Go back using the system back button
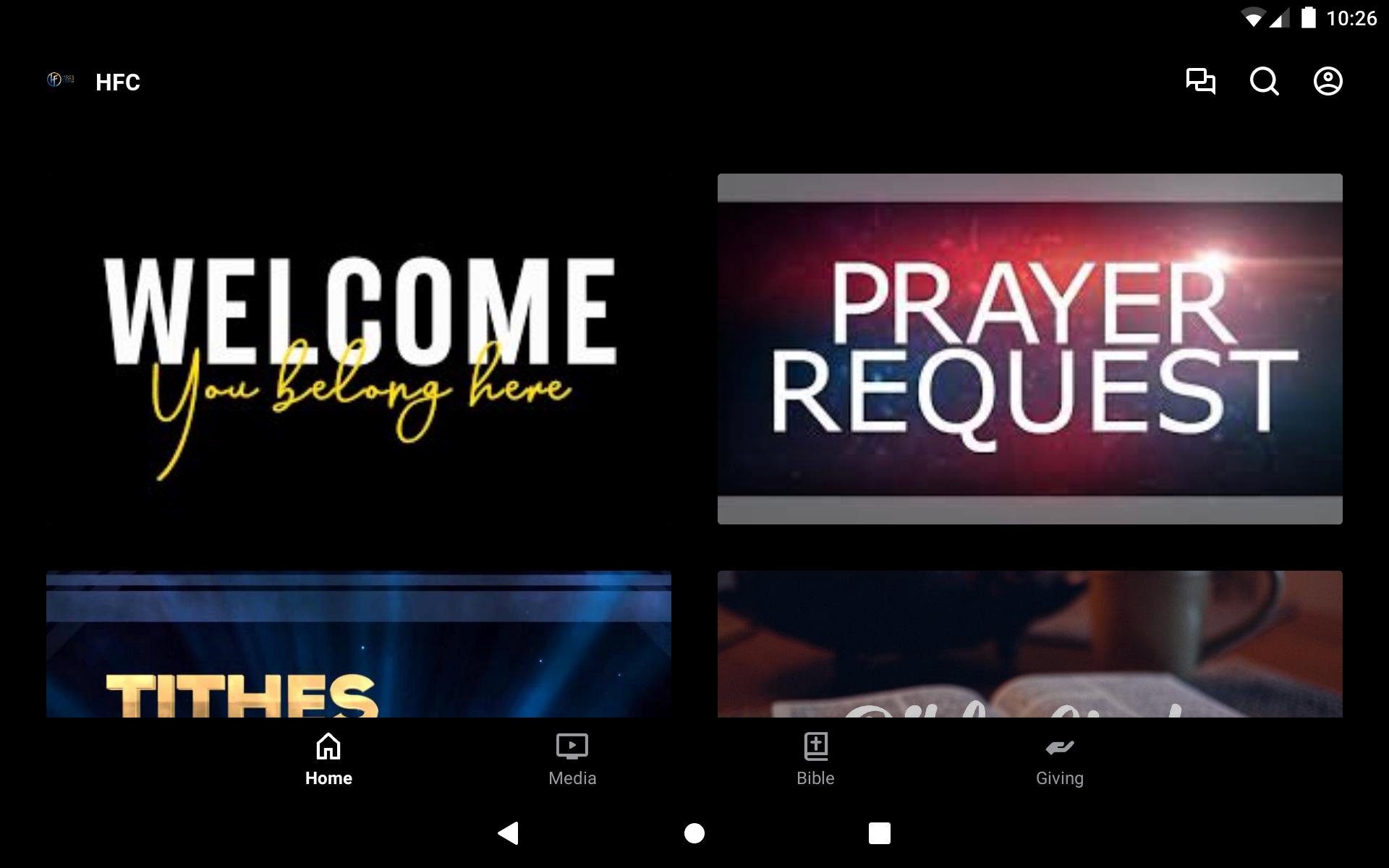The height and width of the screenshot is (868, 1389). point(509,833)
